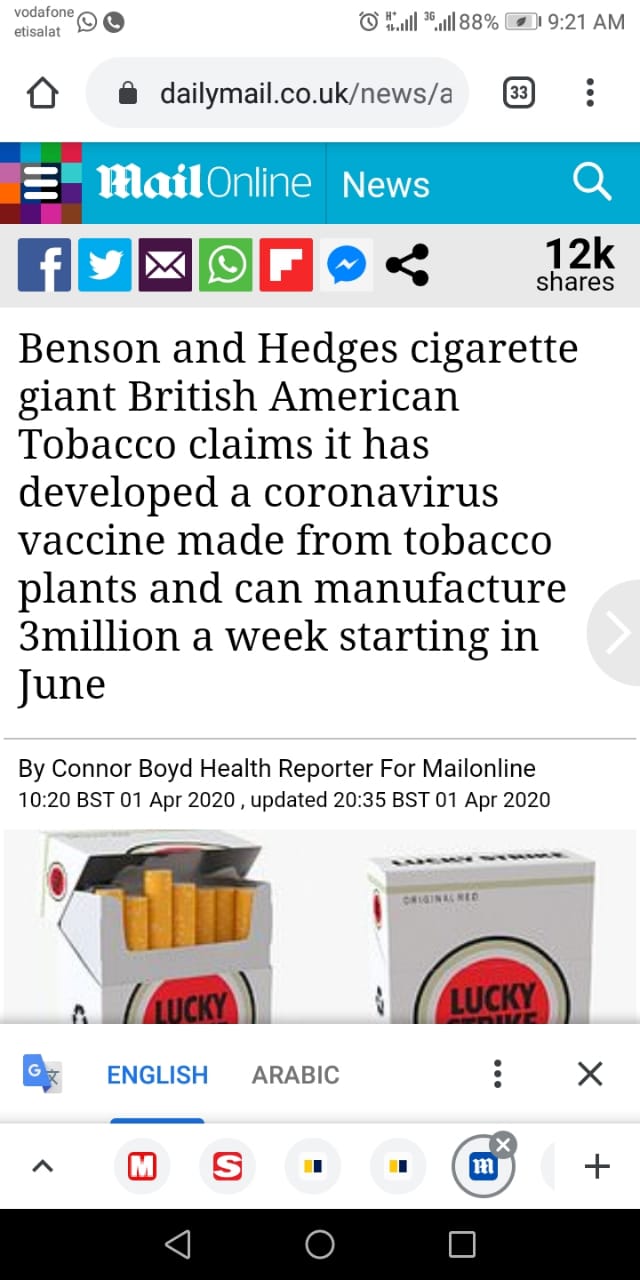The width and height of the screenshot is (640, 1280).
Task: Share article on Flipboard
Action: 286,265
